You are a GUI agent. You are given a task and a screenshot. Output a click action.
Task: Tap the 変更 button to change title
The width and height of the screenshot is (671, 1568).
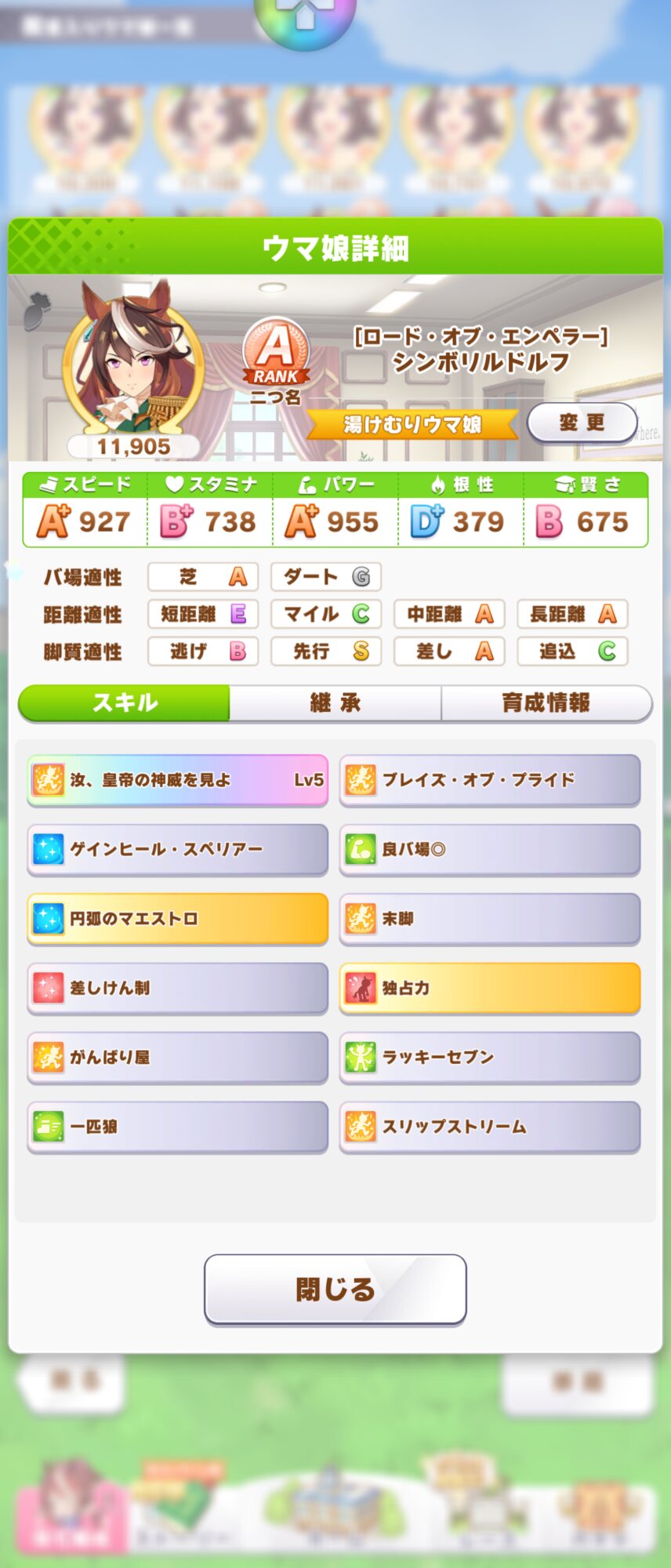(582, 423)
